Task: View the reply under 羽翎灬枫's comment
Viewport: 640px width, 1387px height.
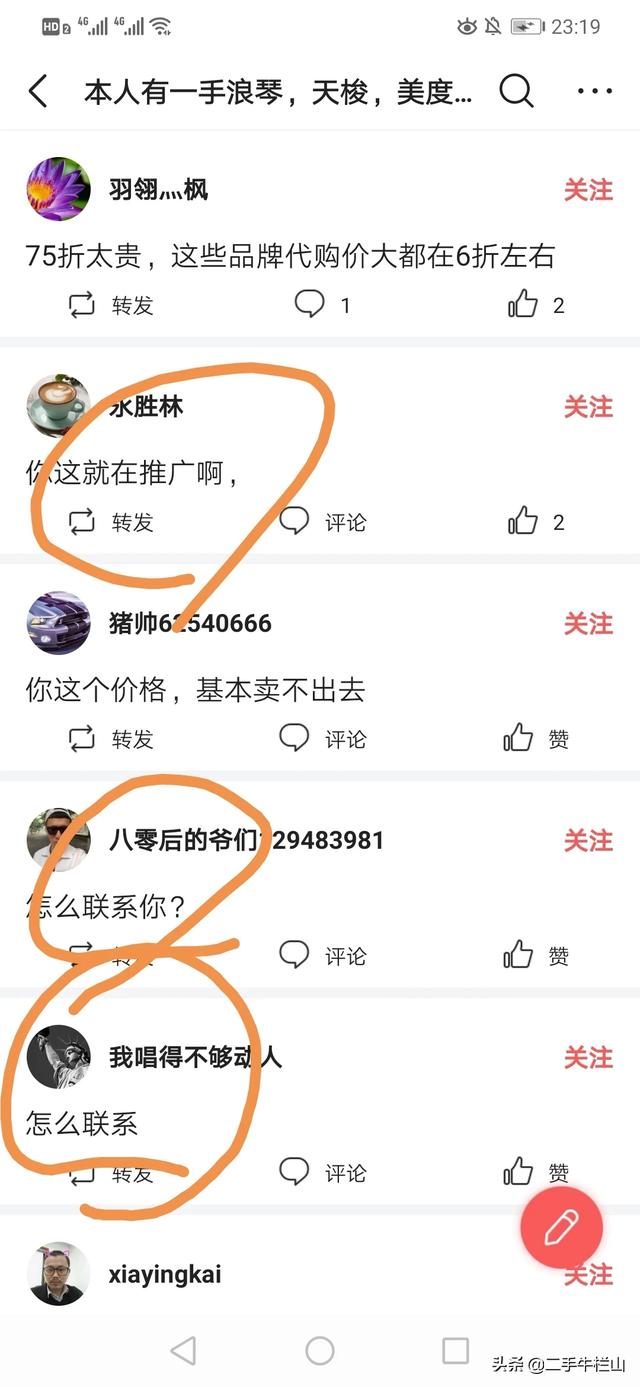Action: click(x=322, y=305)
